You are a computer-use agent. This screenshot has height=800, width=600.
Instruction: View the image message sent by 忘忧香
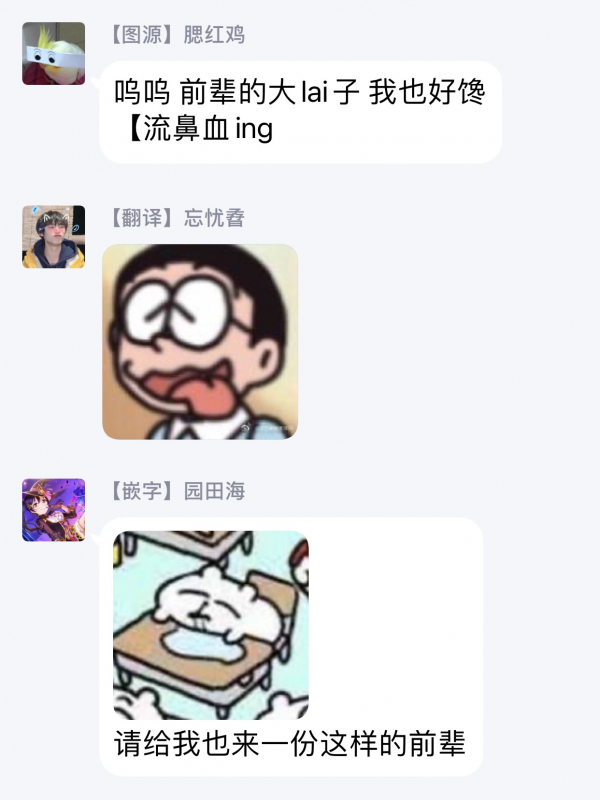click(x=200, y=341)
